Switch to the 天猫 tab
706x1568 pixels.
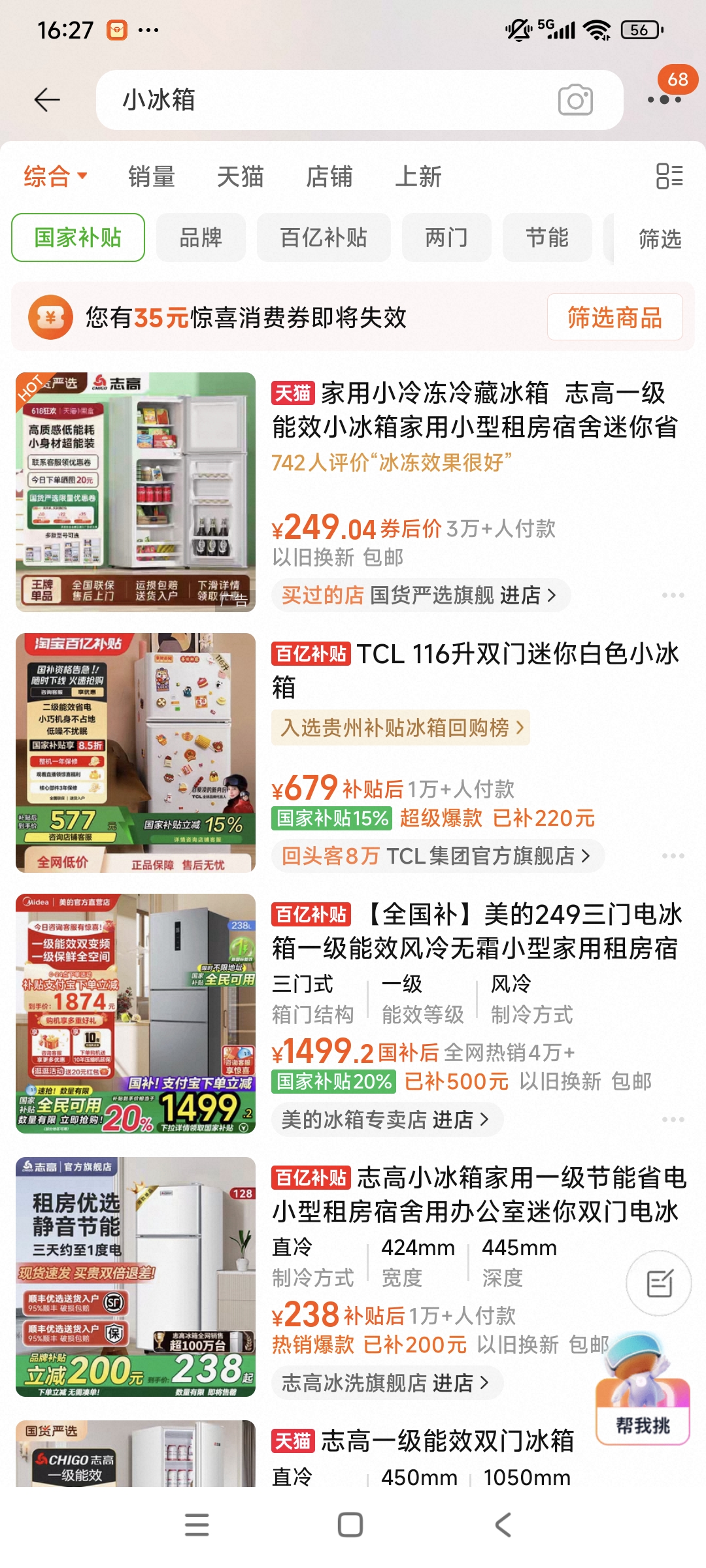click(x=241, y=176)
